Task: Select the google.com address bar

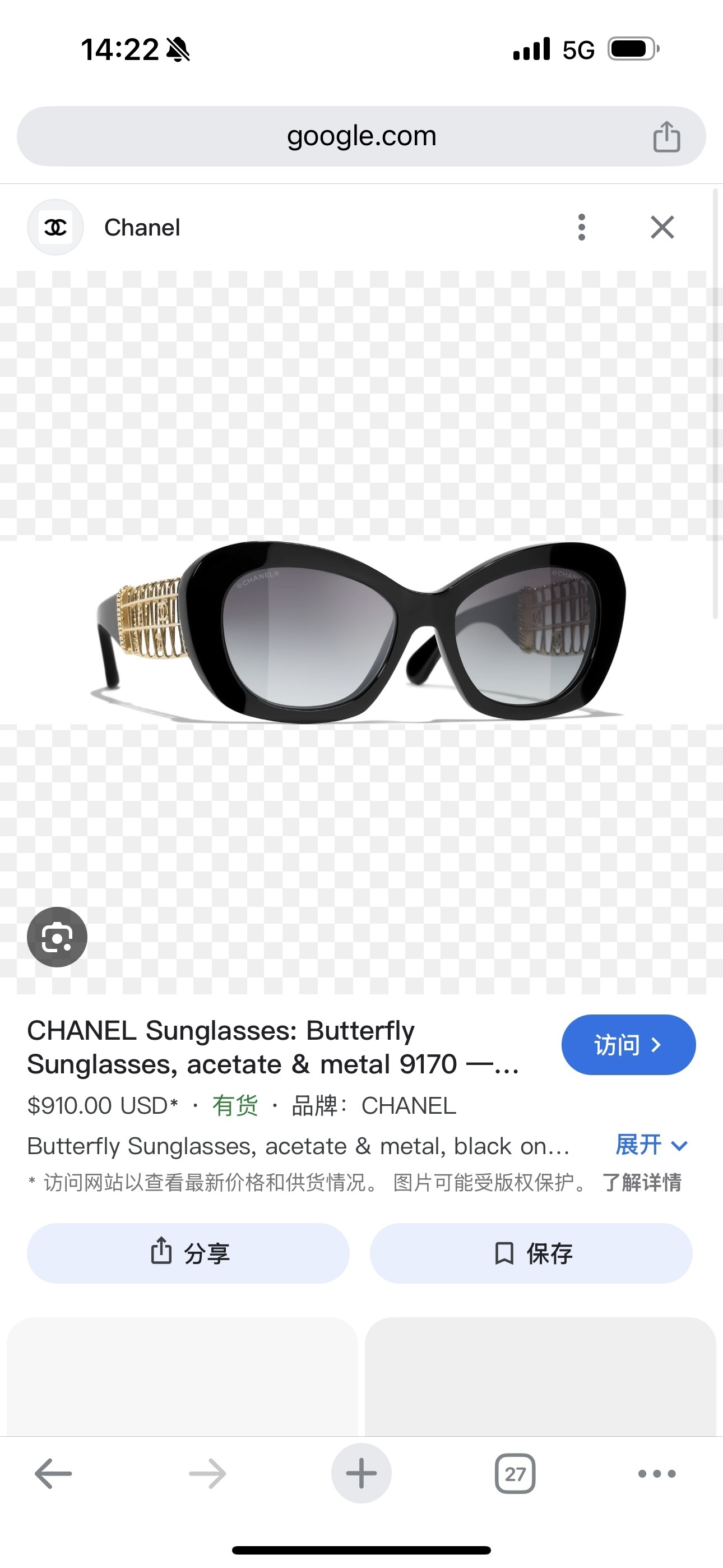Action: [361, 136]
